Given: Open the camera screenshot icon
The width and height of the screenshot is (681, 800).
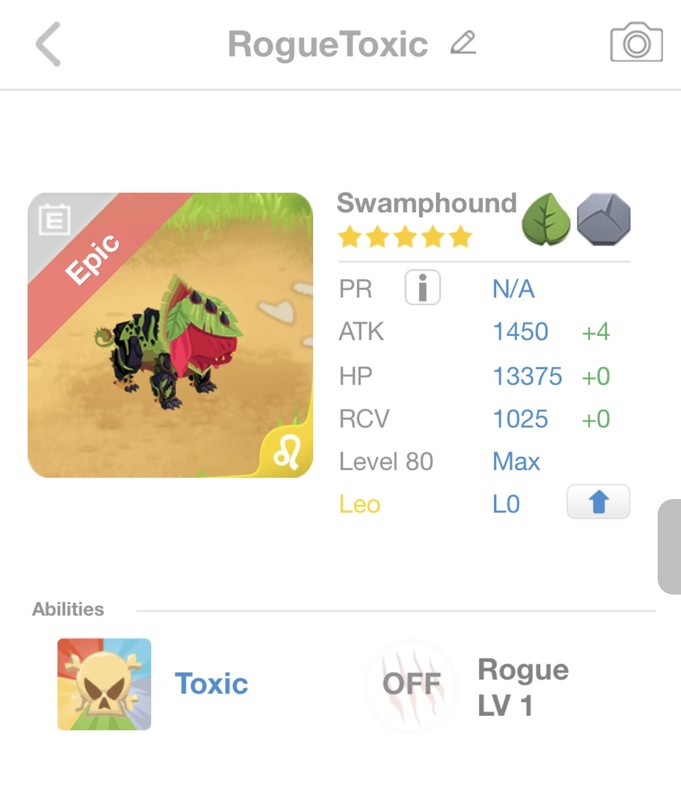Looking at the screenshot, I should point(636,43).
